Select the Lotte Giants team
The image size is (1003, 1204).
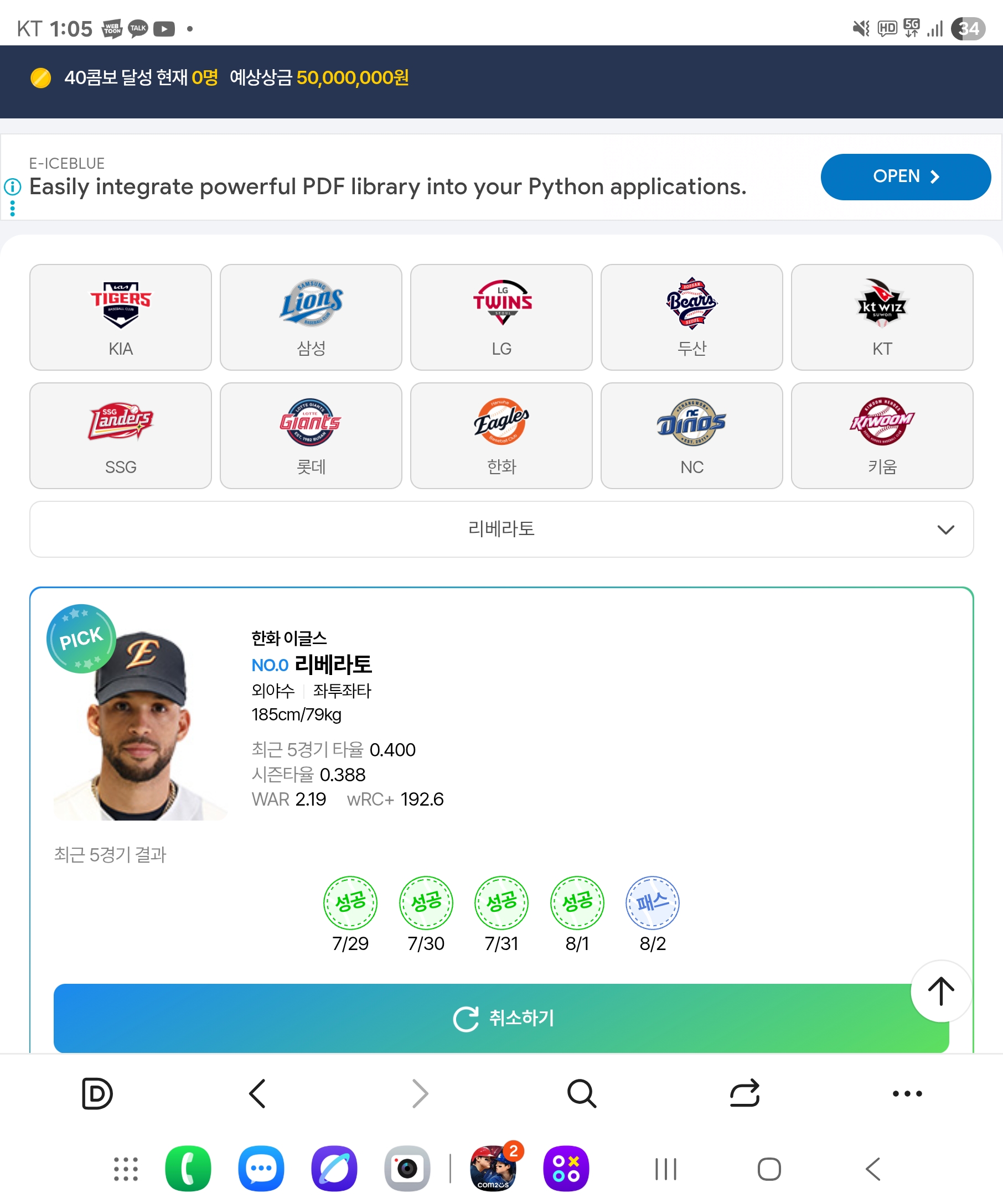311,436
